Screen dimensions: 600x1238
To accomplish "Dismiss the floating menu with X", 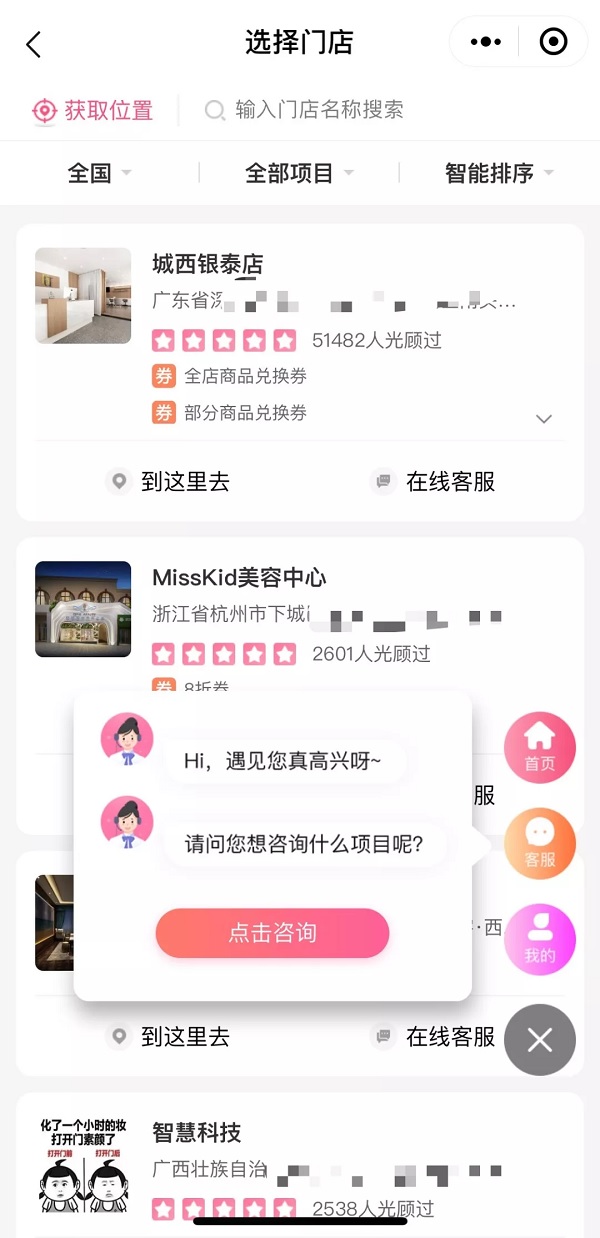I will click(x=540, y=1040).
